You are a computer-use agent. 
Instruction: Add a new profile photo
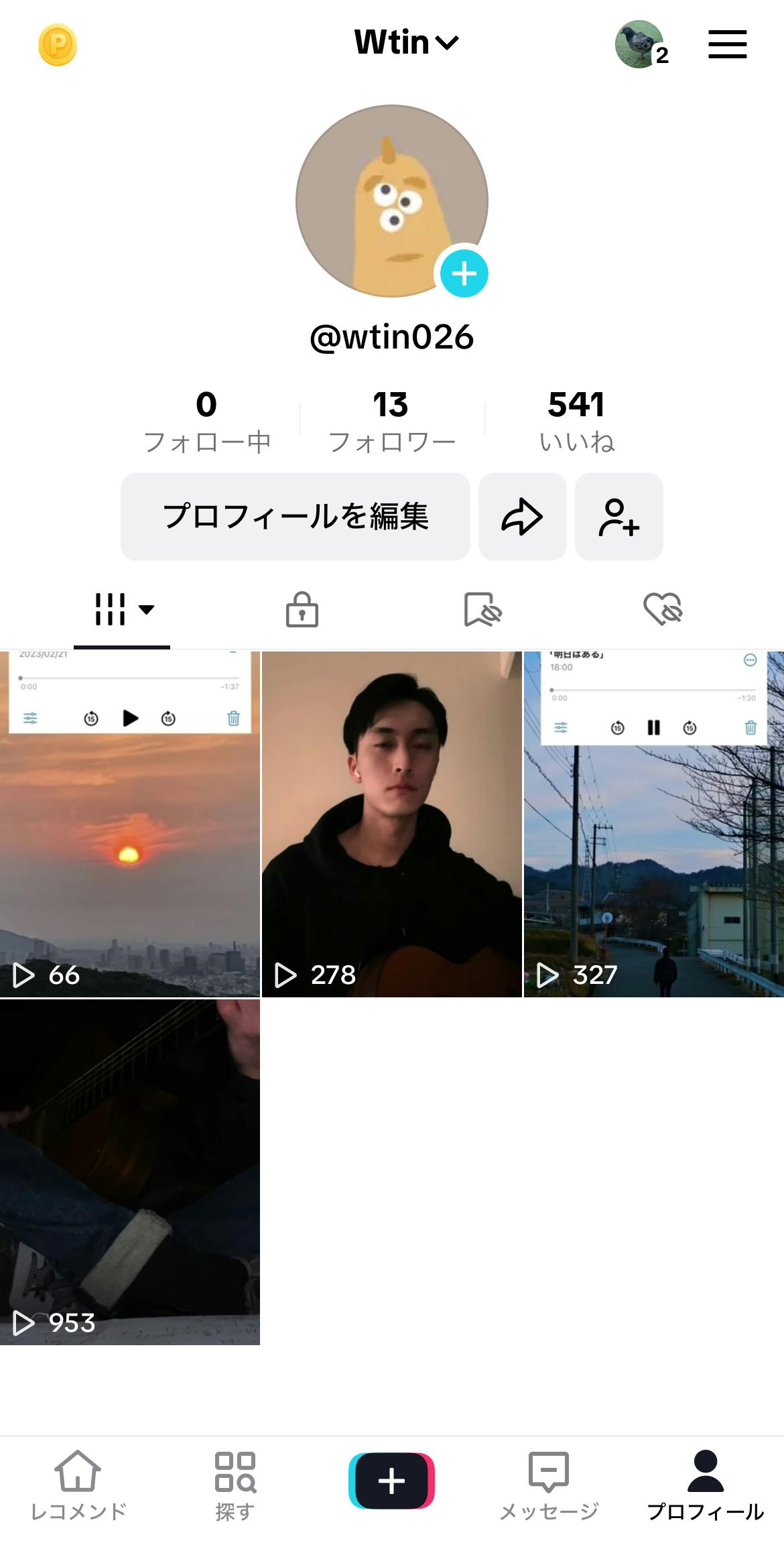point(464,273)
